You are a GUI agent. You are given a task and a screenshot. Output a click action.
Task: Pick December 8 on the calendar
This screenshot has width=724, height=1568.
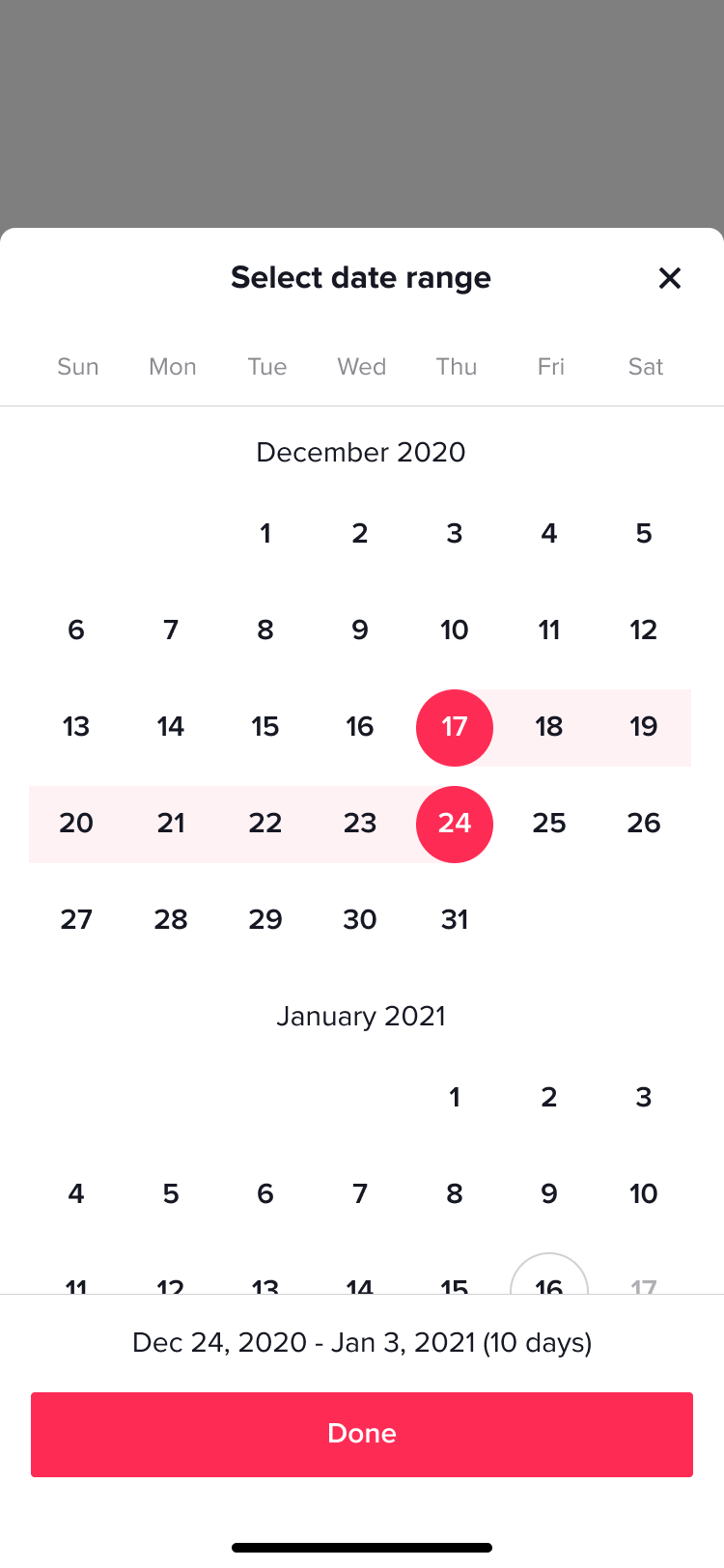click(265, 630)
